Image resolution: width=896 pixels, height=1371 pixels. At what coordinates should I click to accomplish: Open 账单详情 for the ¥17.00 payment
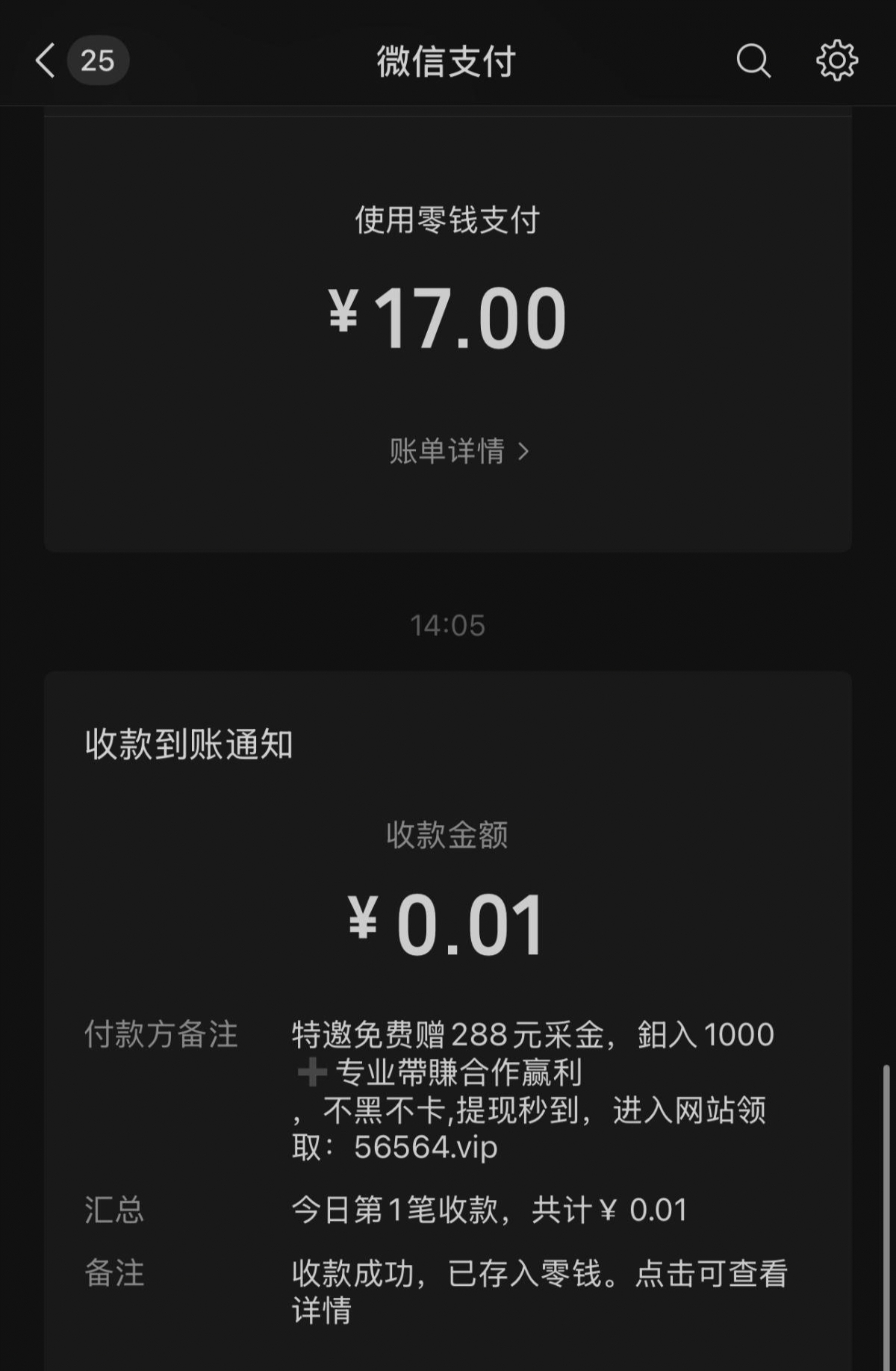(458, 451)
